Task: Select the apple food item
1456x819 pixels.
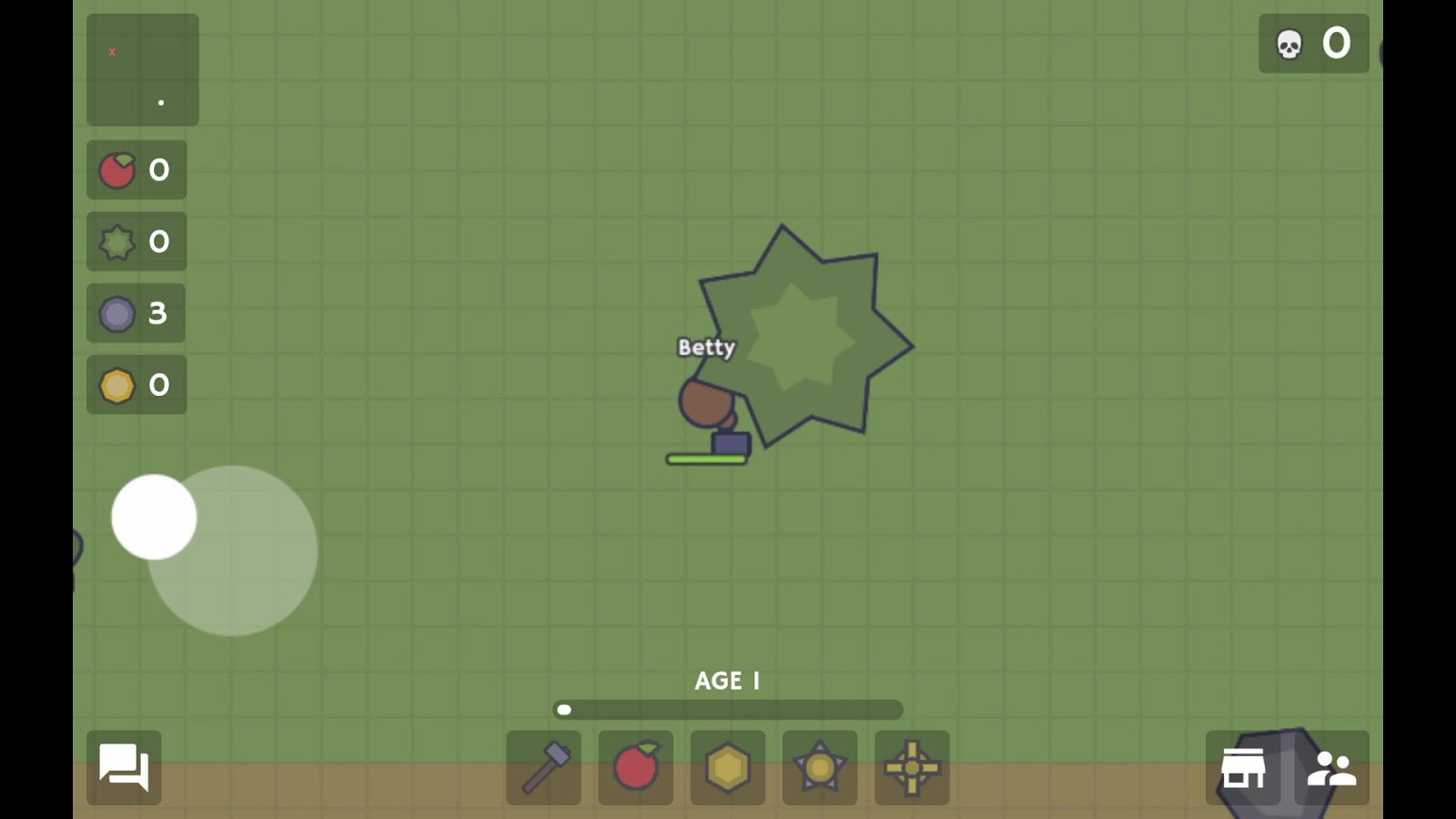Action: click(635, 767)
